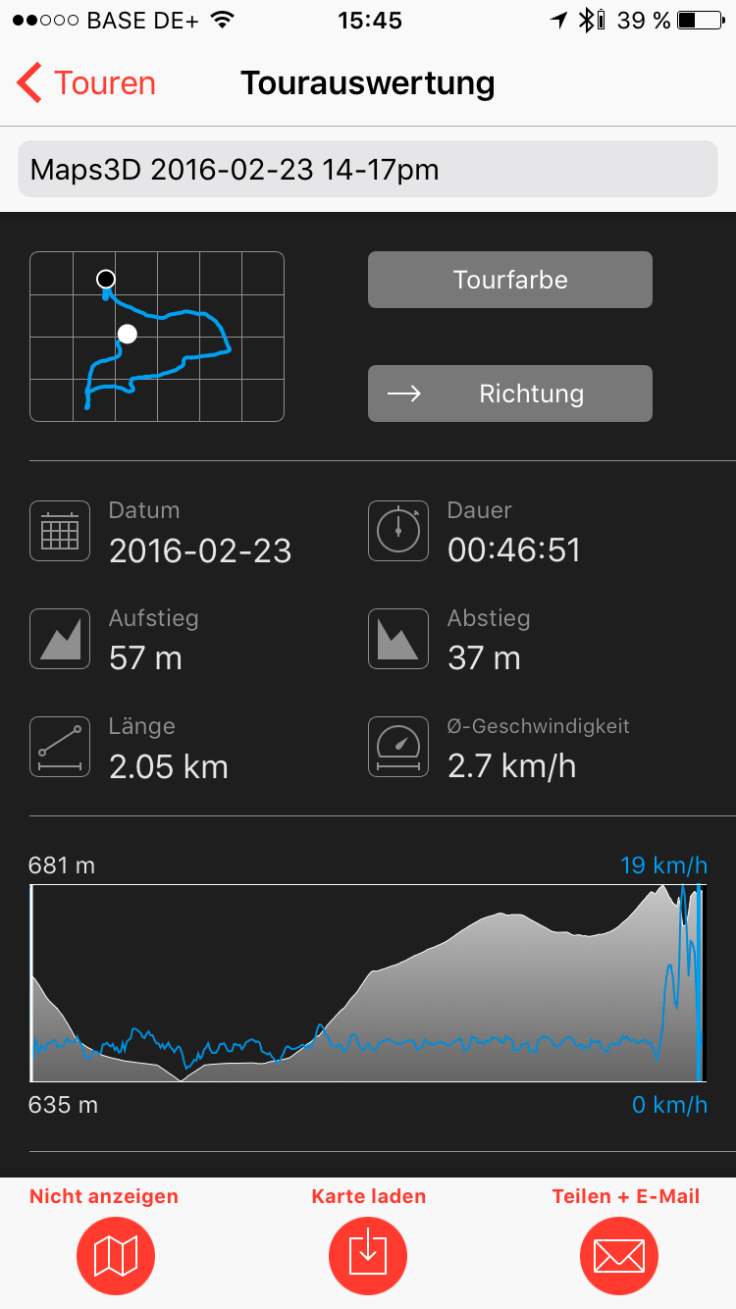This screenshot has width=736, height=1309.
Task: Edit the tour name field
Action: click(x=367, y=169)
